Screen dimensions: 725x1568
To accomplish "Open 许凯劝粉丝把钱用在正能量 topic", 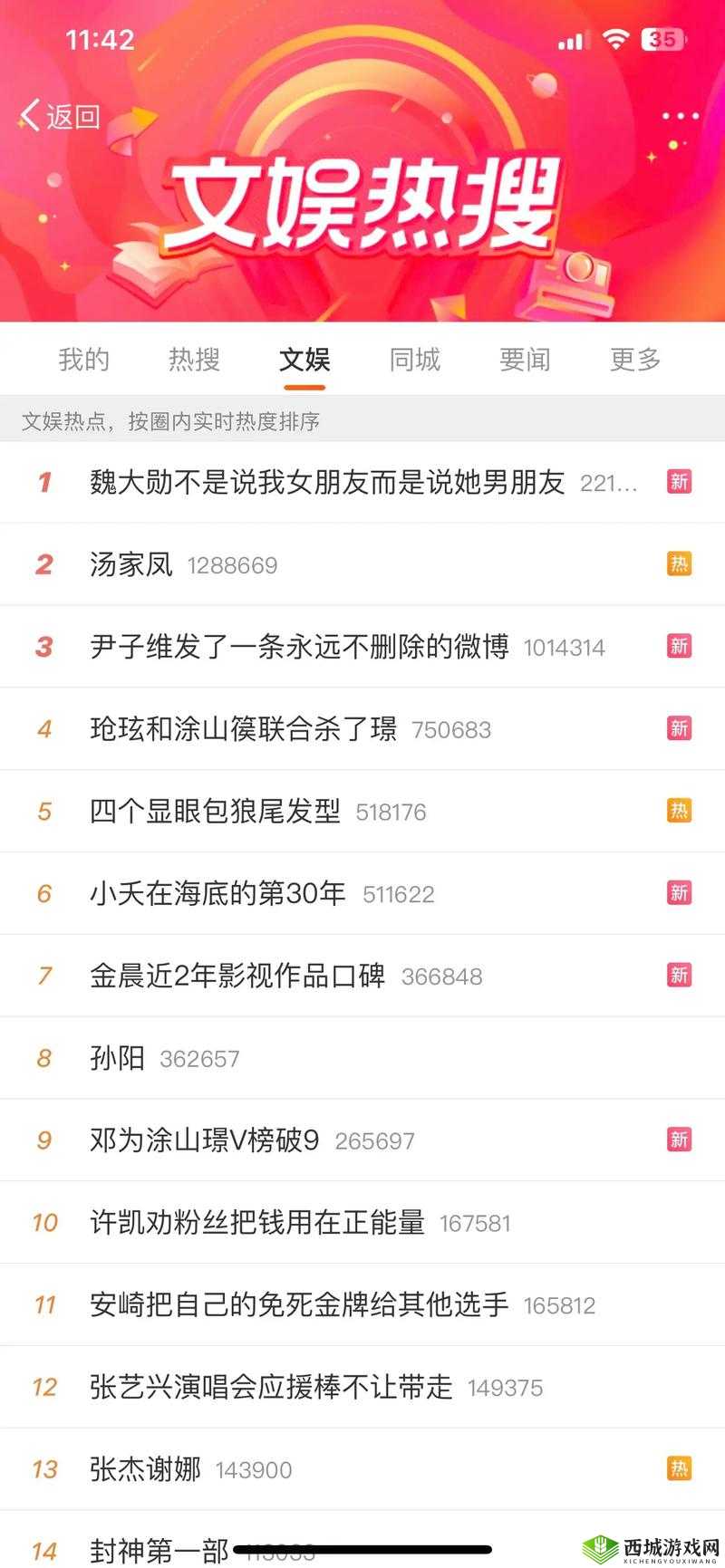I will [x=257, y=1222].
